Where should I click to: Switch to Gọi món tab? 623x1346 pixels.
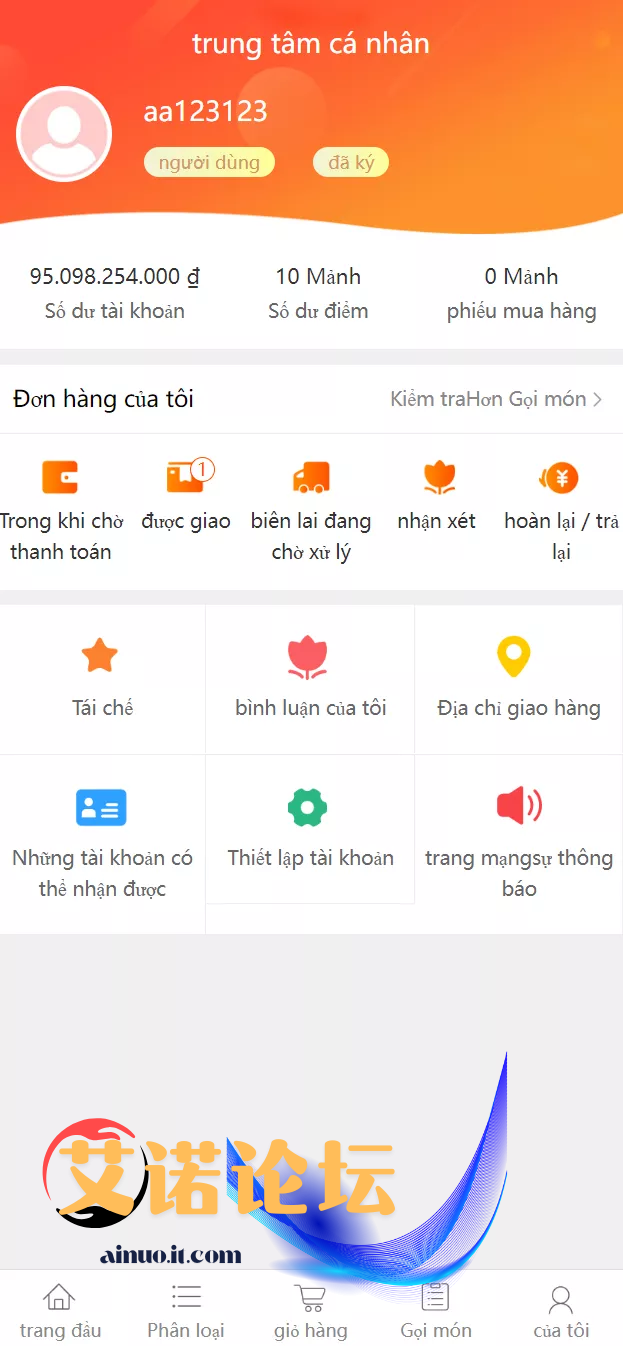point(436,1311)
